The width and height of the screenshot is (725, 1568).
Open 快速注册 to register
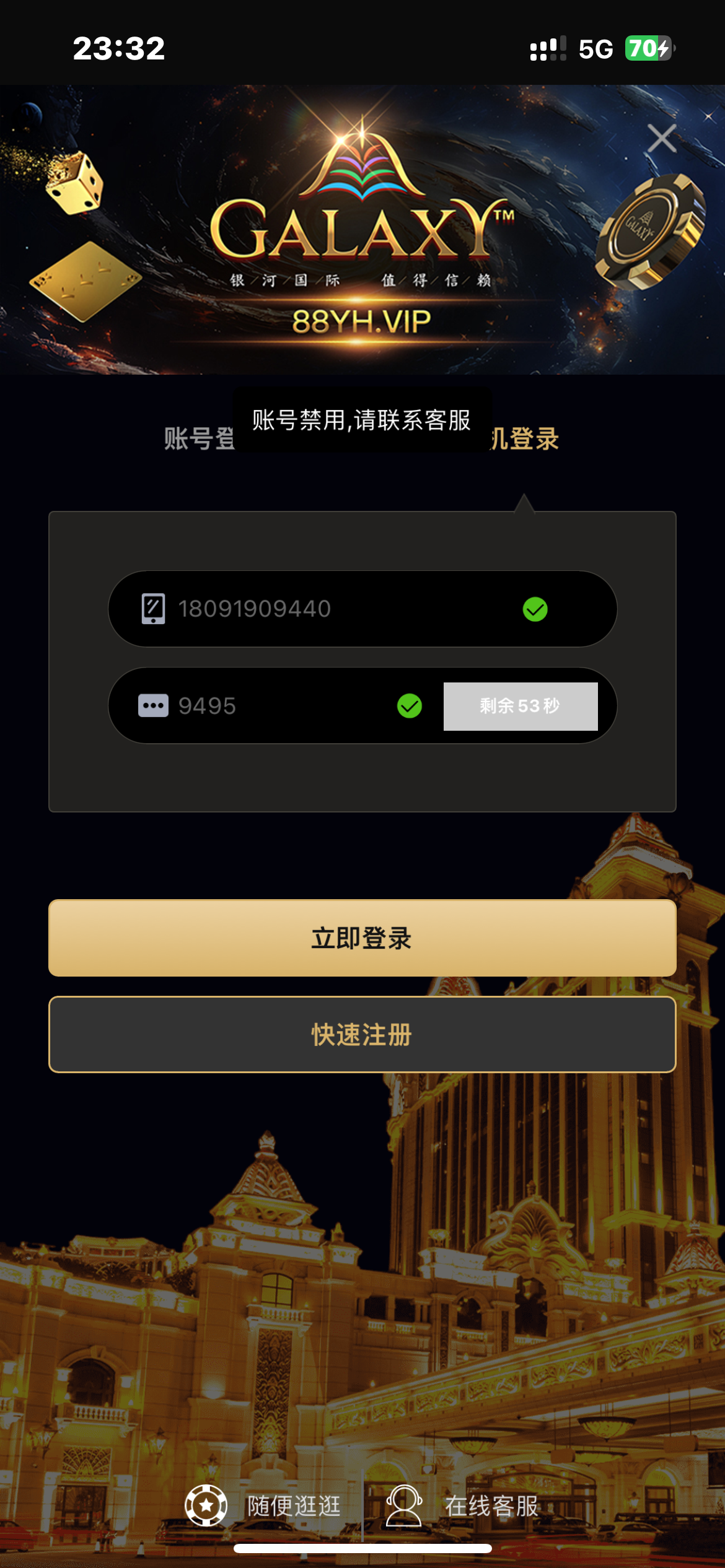click(362, 1034)
